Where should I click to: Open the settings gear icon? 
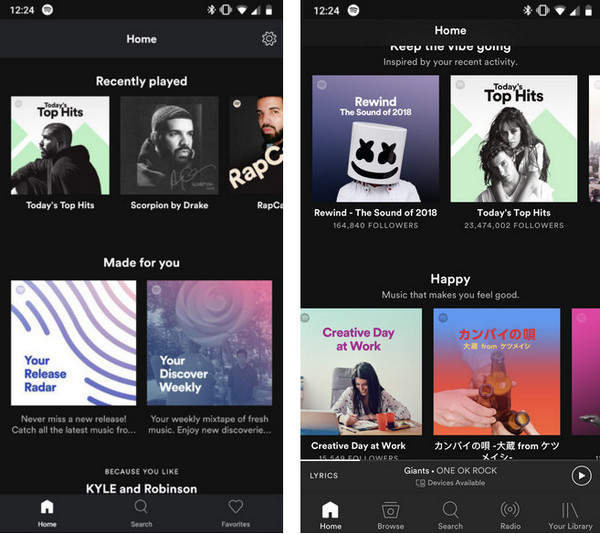268,39
